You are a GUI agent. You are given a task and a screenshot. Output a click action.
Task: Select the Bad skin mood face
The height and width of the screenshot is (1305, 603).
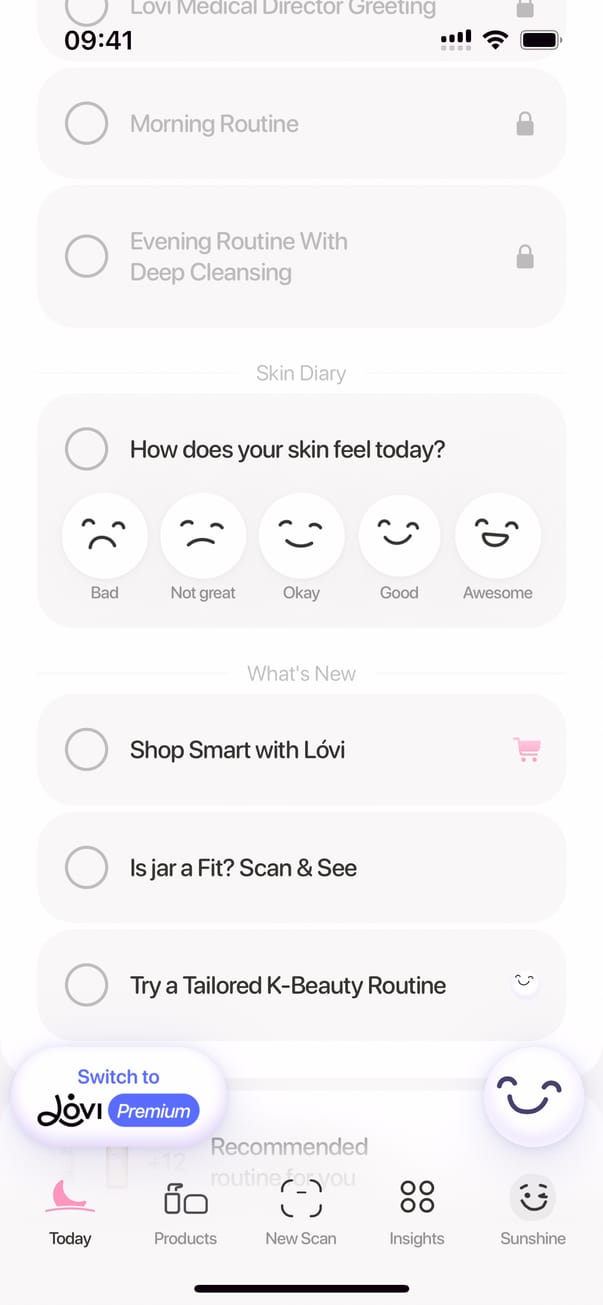(104, 537)
